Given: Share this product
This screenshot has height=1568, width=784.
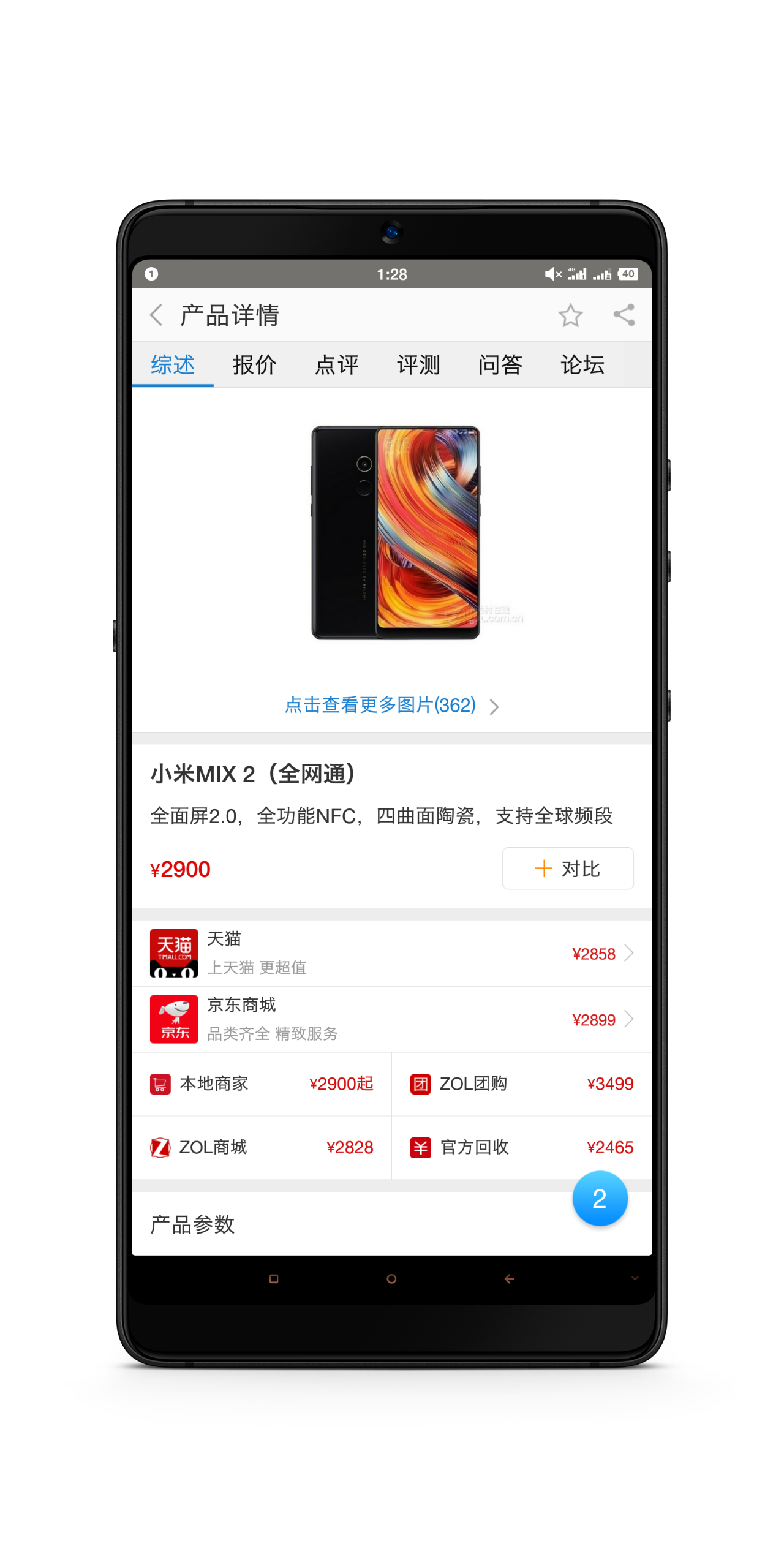Looking at the screenshot, I should click(624, 315).
